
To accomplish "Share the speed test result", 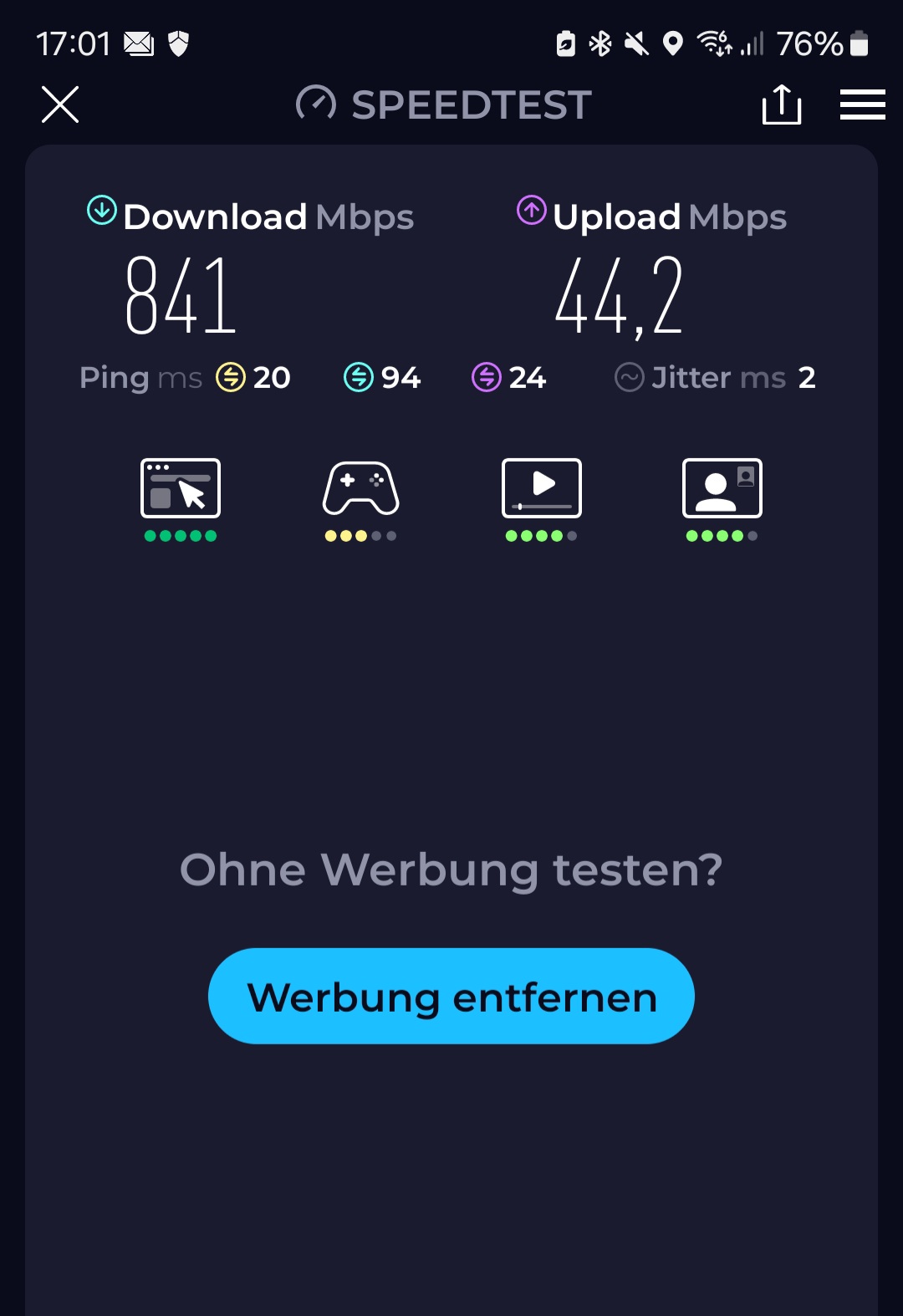I will point(782,105).
